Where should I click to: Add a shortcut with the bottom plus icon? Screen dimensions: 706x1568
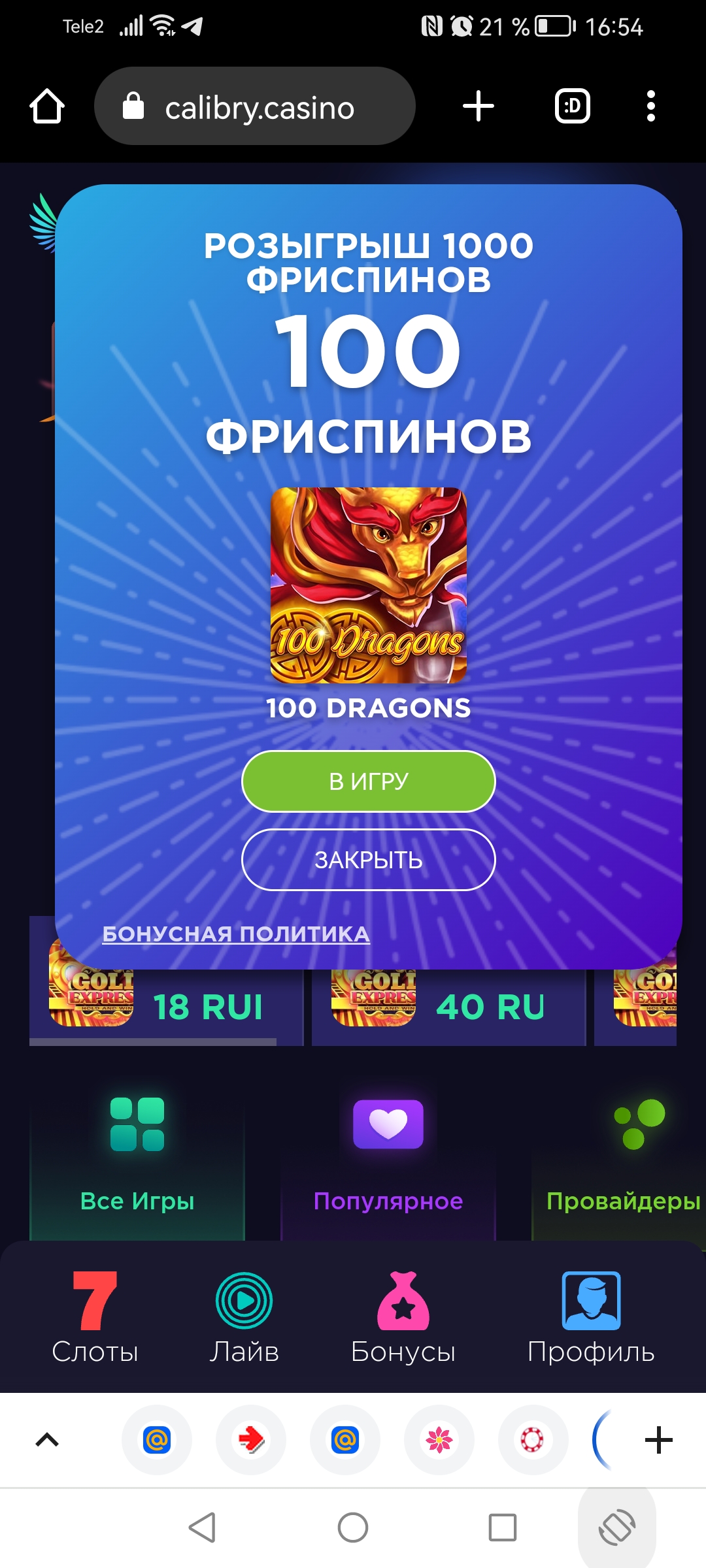click(659, 1440)
